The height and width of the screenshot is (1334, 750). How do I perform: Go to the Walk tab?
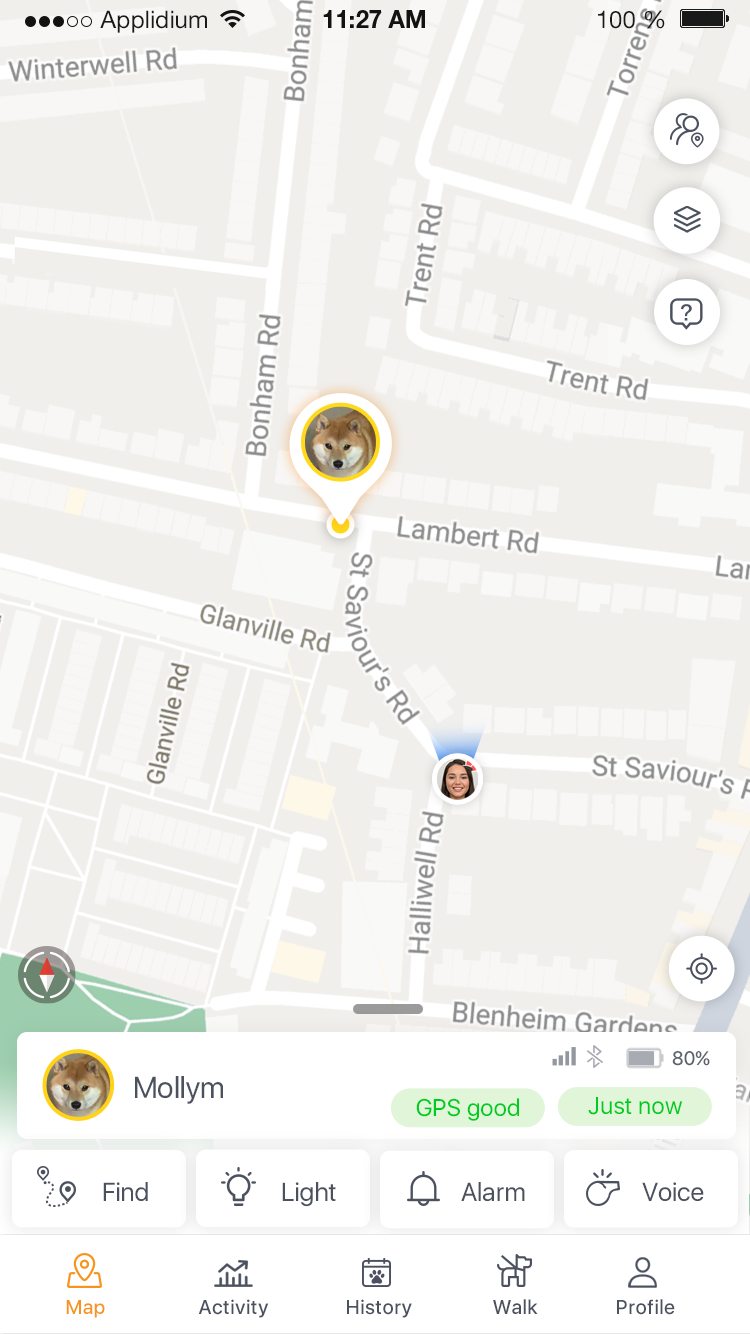pos(514,1285)
